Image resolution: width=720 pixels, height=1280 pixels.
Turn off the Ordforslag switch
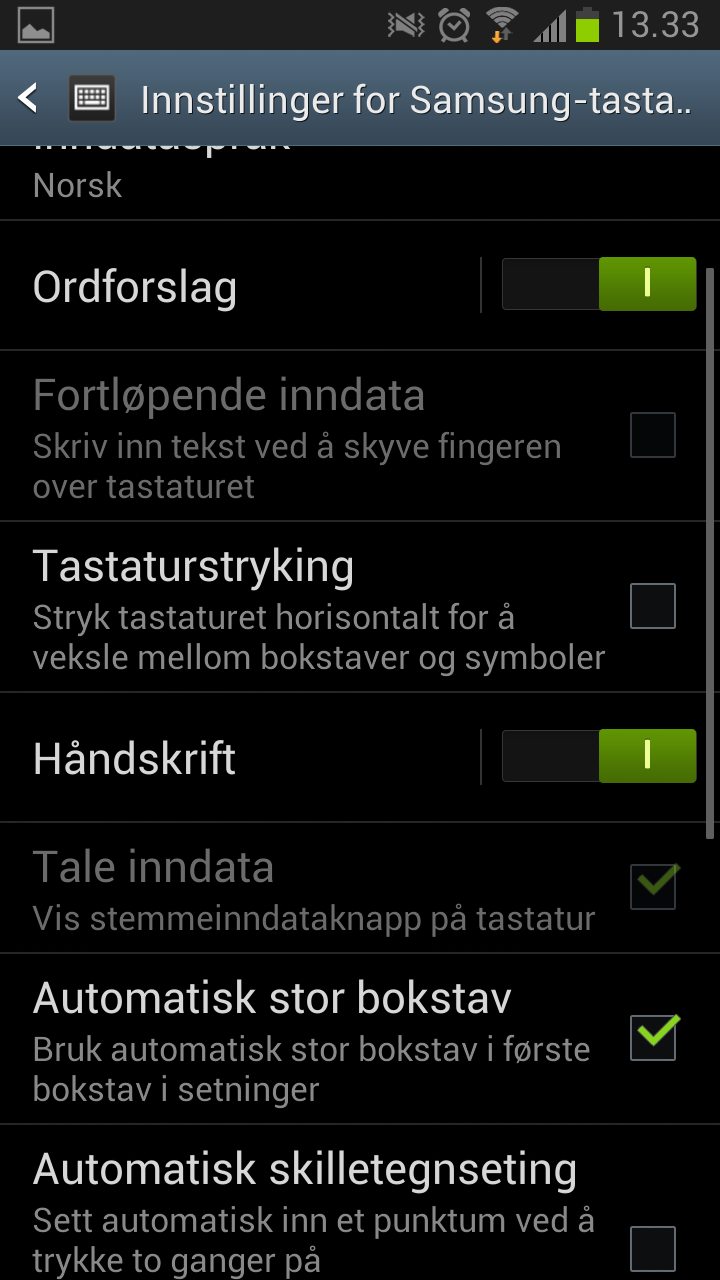[x=598, y=284]
